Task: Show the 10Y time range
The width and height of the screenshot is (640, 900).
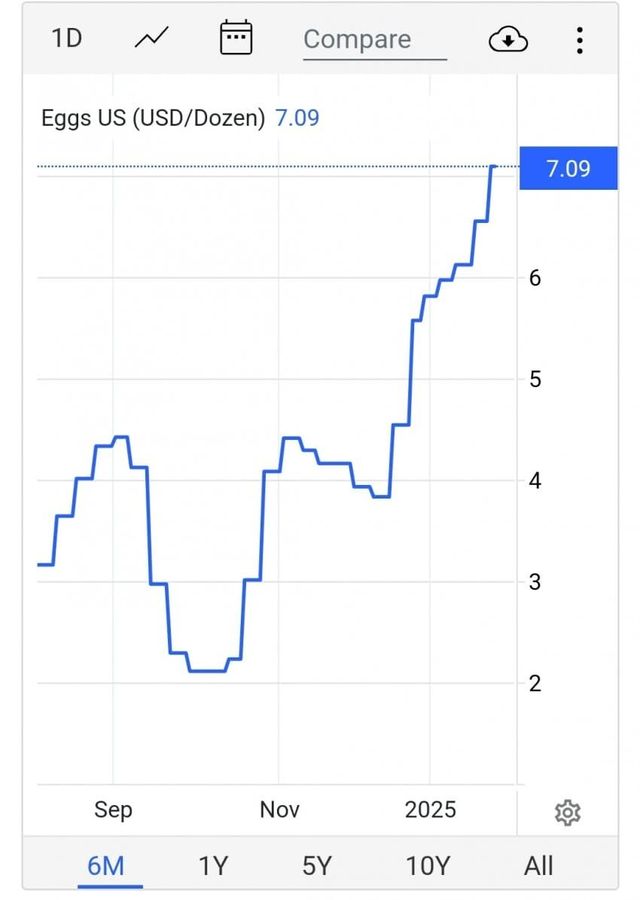Action: (x=430, y=866)
